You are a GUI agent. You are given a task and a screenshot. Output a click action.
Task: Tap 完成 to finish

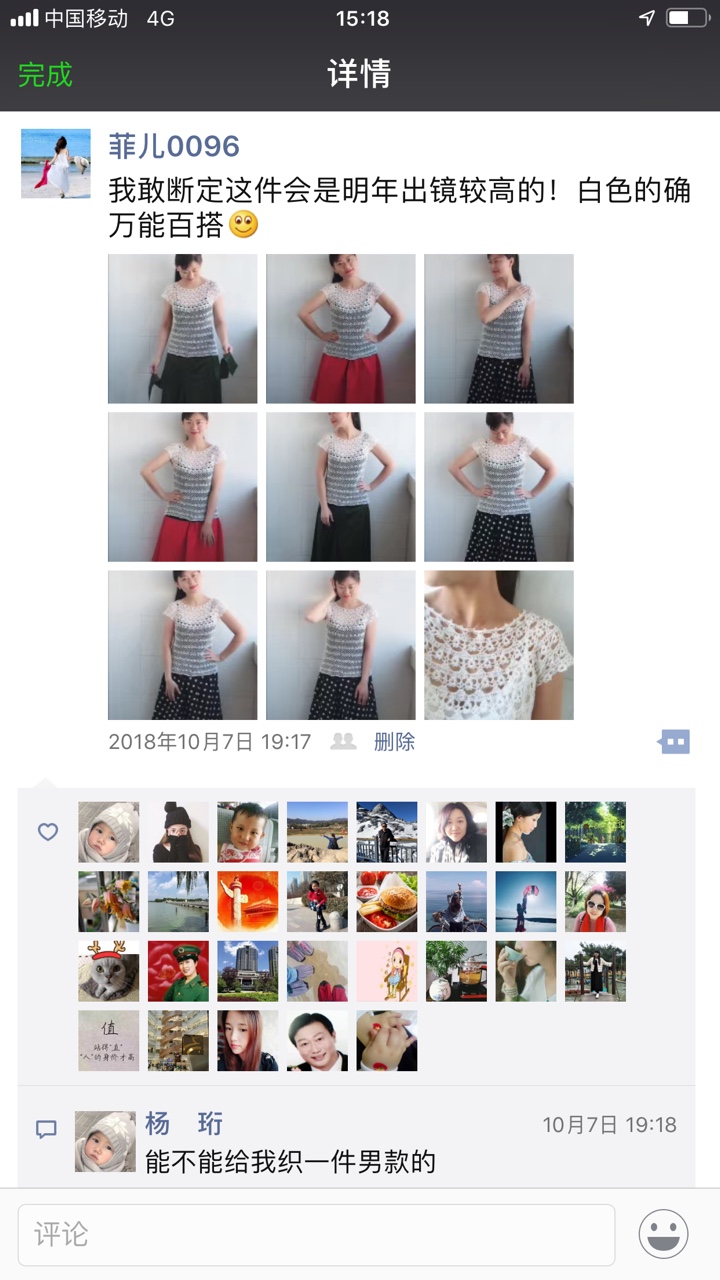(x=45, y=74)
